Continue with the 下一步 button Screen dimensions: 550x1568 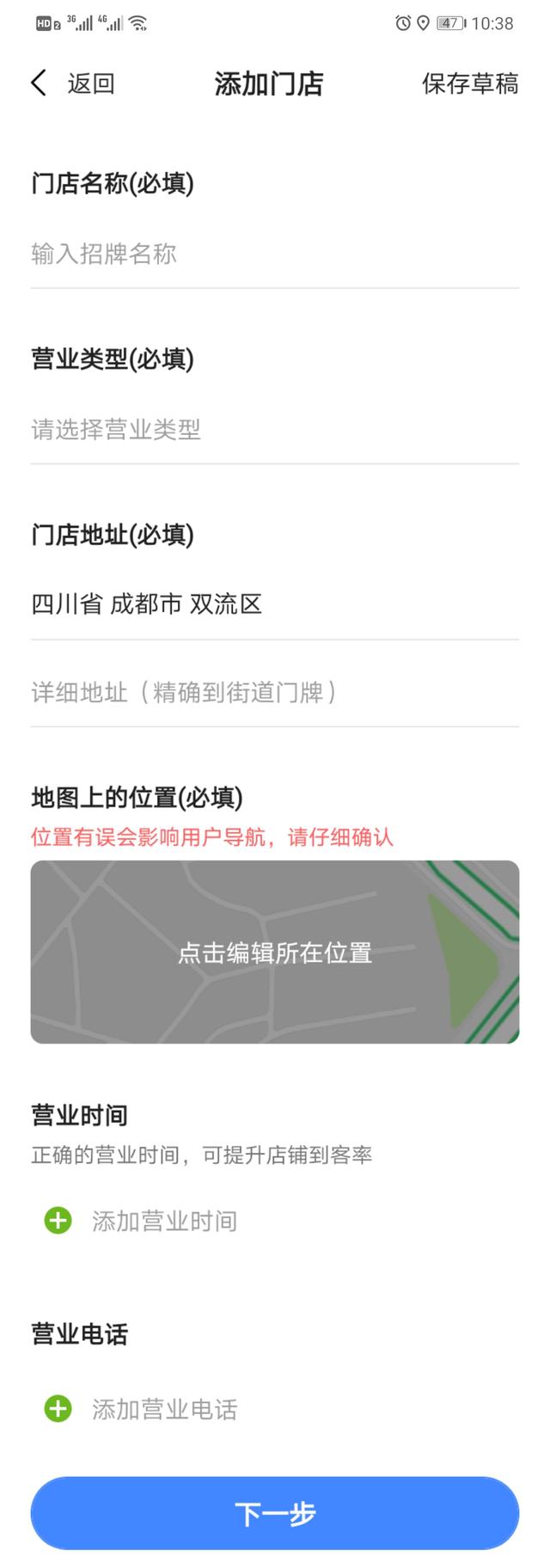(x=274, y=1513)
